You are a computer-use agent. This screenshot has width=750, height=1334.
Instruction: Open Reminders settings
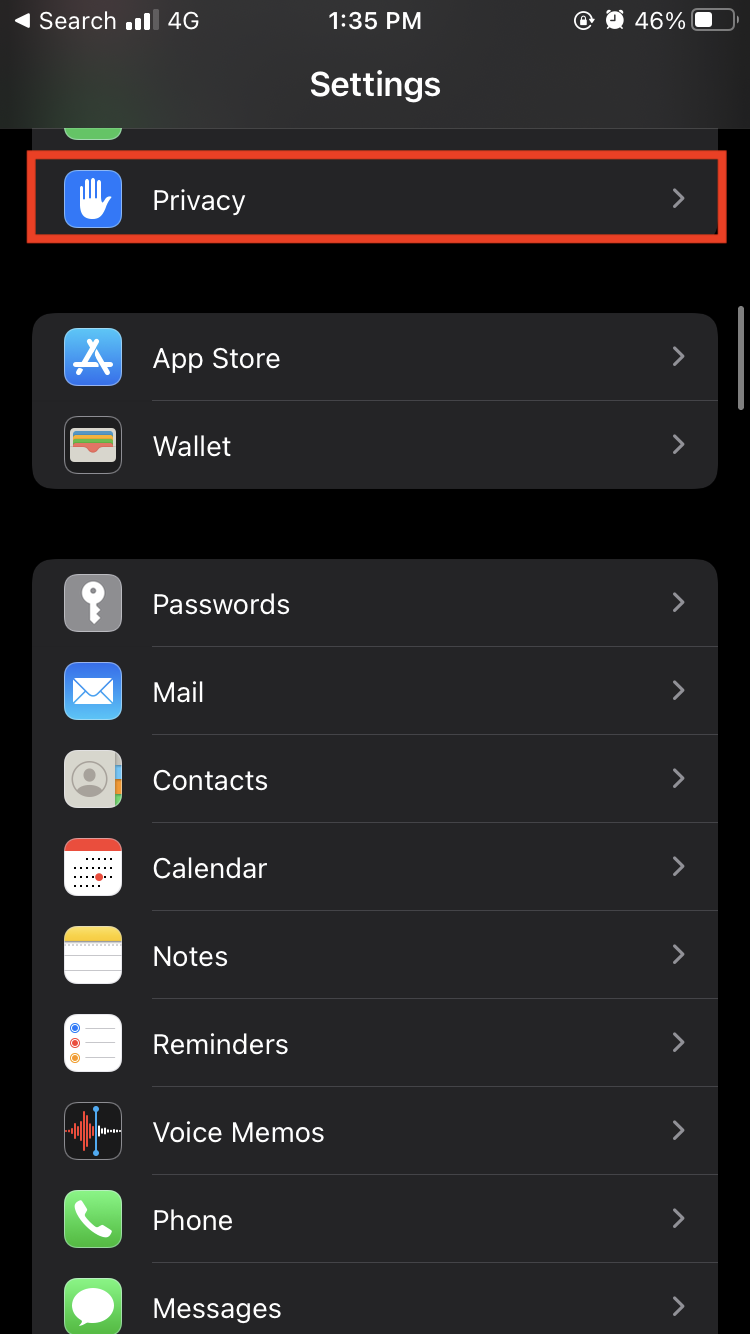(375, 1044)
